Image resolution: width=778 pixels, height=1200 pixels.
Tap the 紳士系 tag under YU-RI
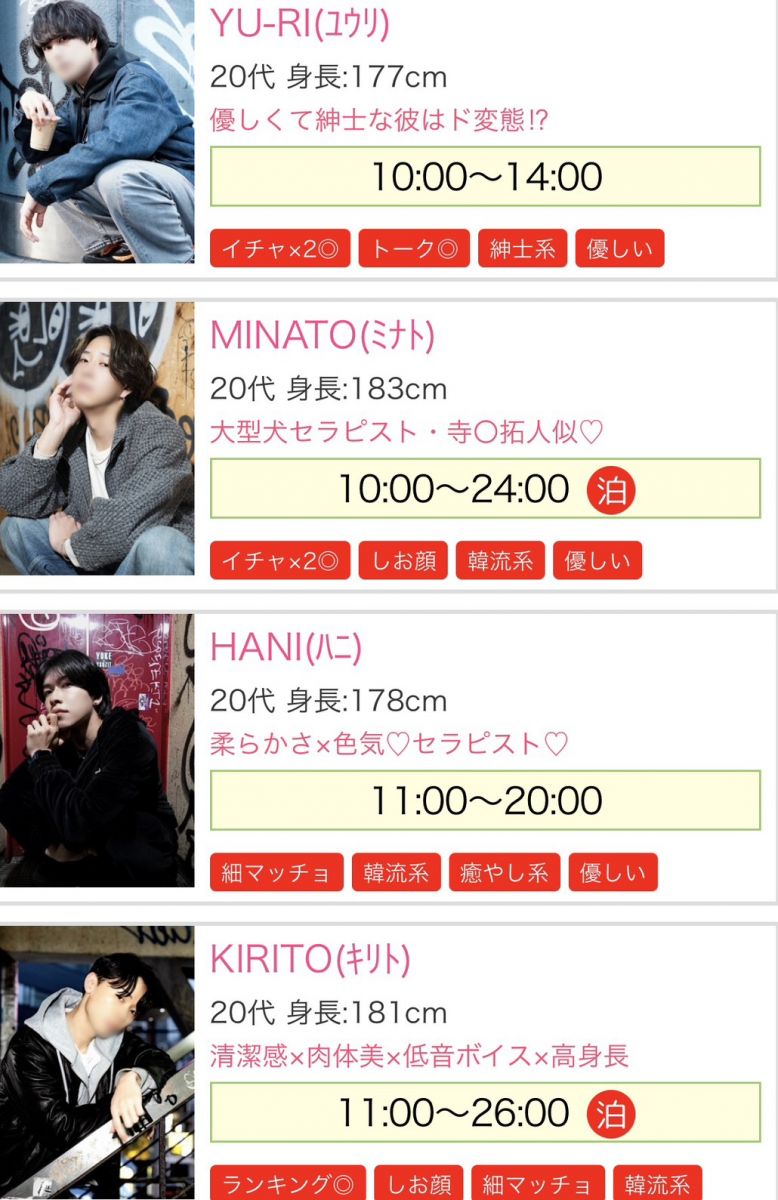point(522,249)
